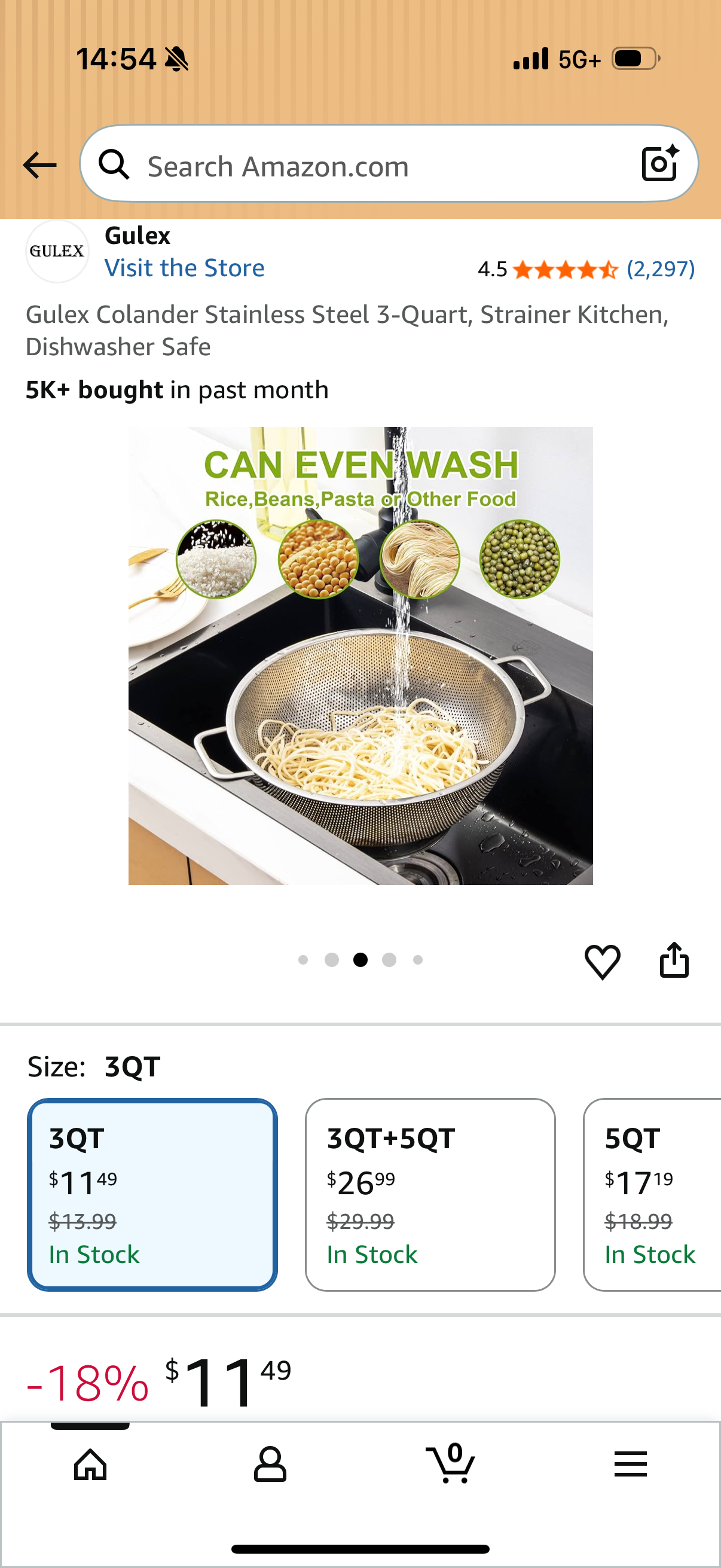The image size is (721, 1568).
Task: Open the account profile tab
Action: click(270, 1464)
